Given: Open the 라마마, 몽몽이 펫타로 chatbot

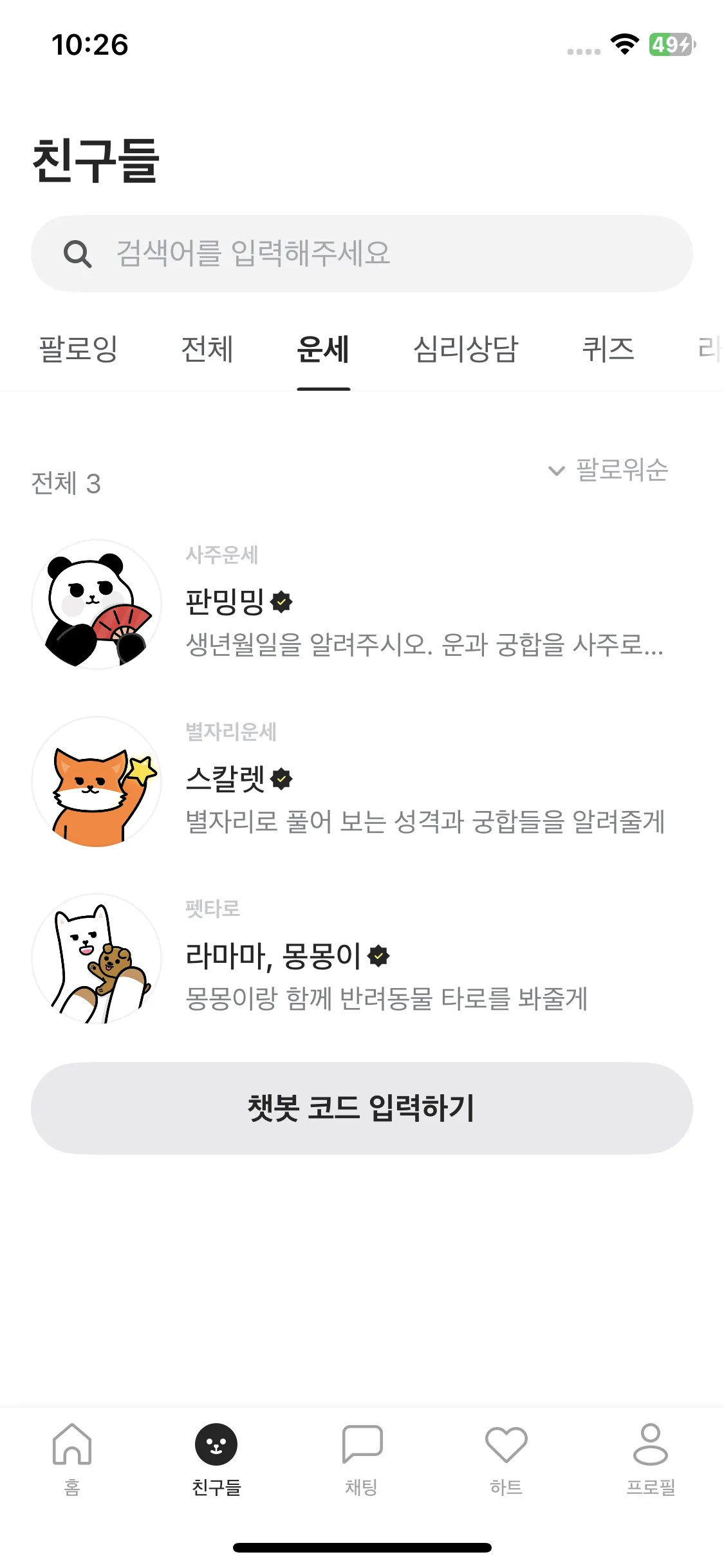Looking at the screenshot, I should tap(360, 958).
